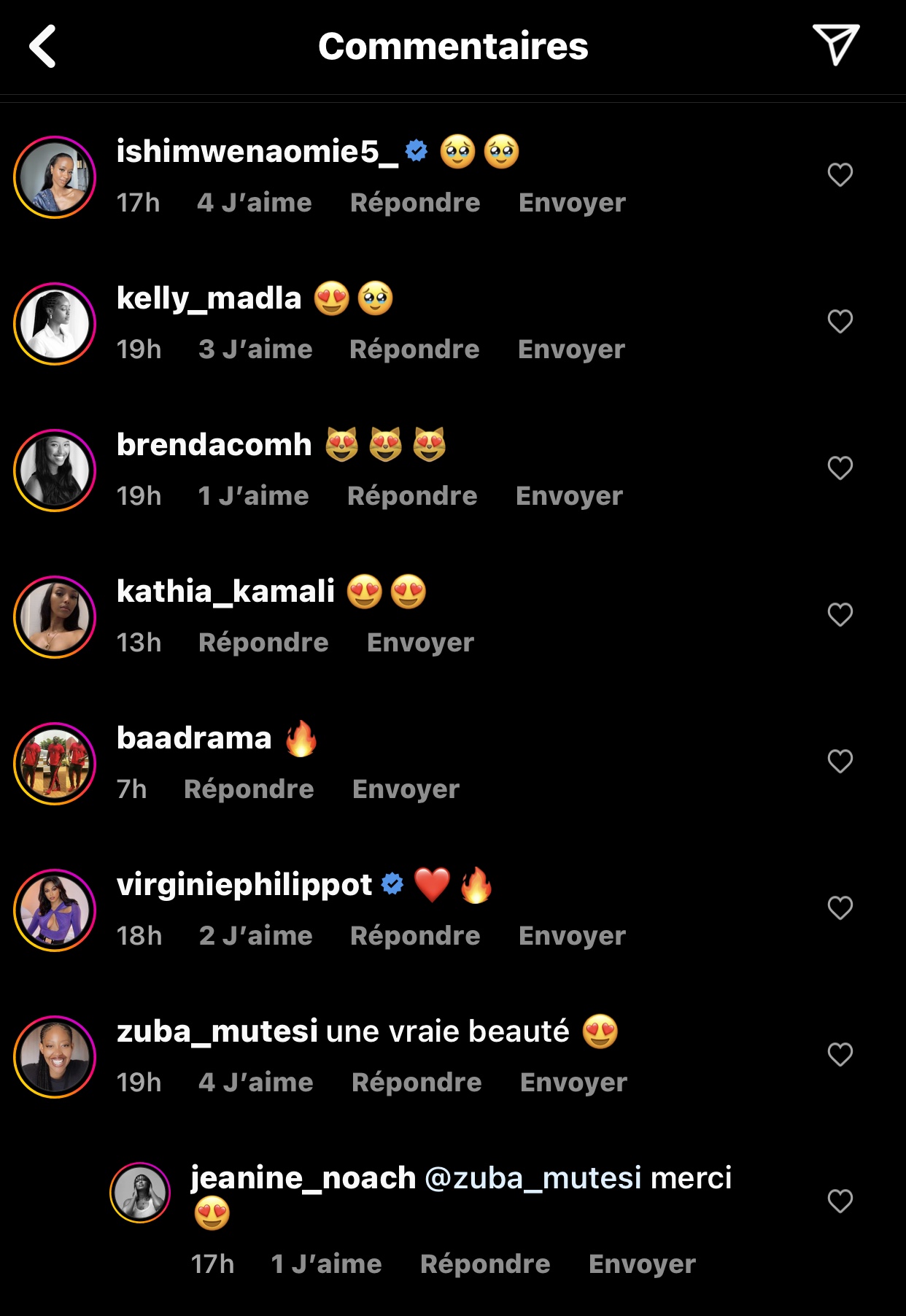Open the virginiephilippot username
Viewport: 906px width, 1316px height.
(244, 885)
